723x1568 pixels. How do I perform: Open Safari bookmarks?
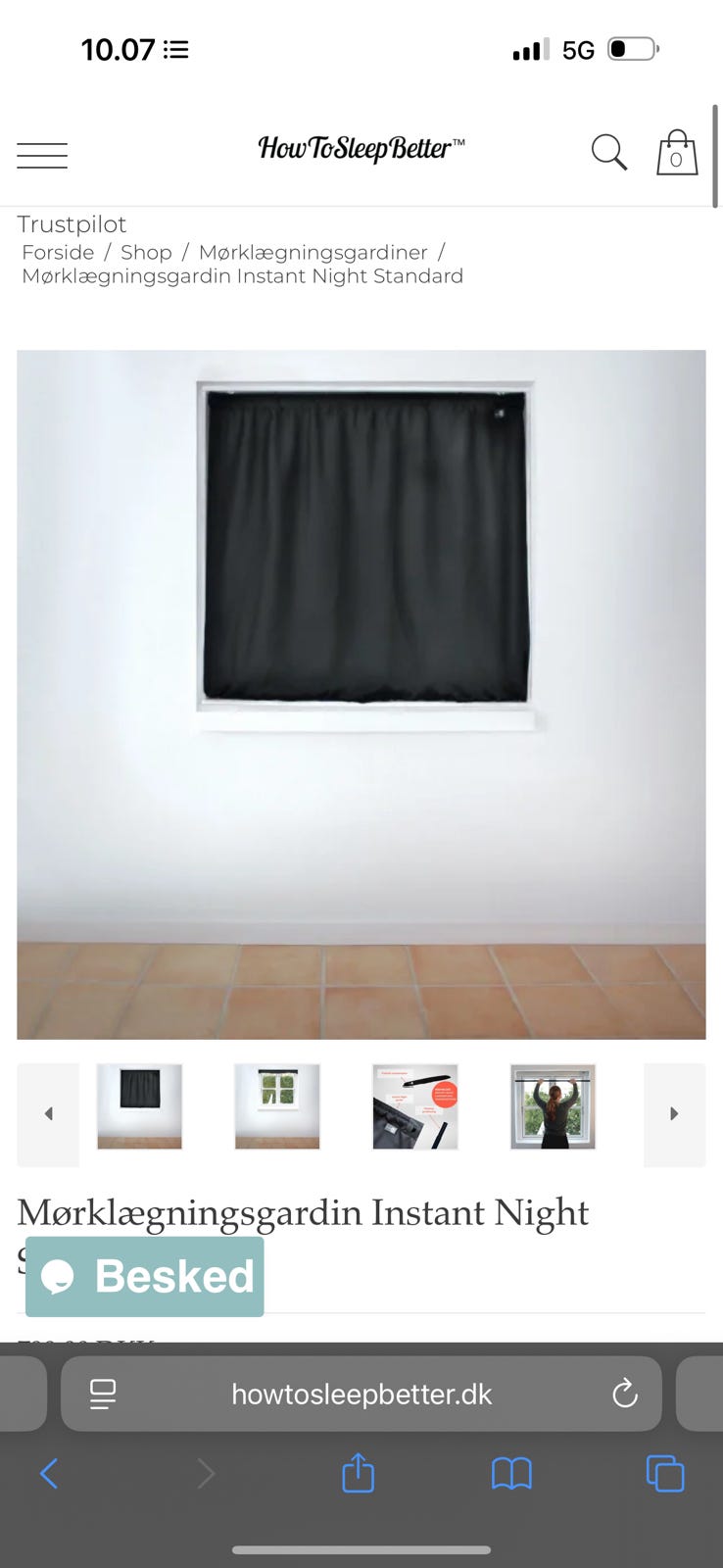pos(511,1473)
